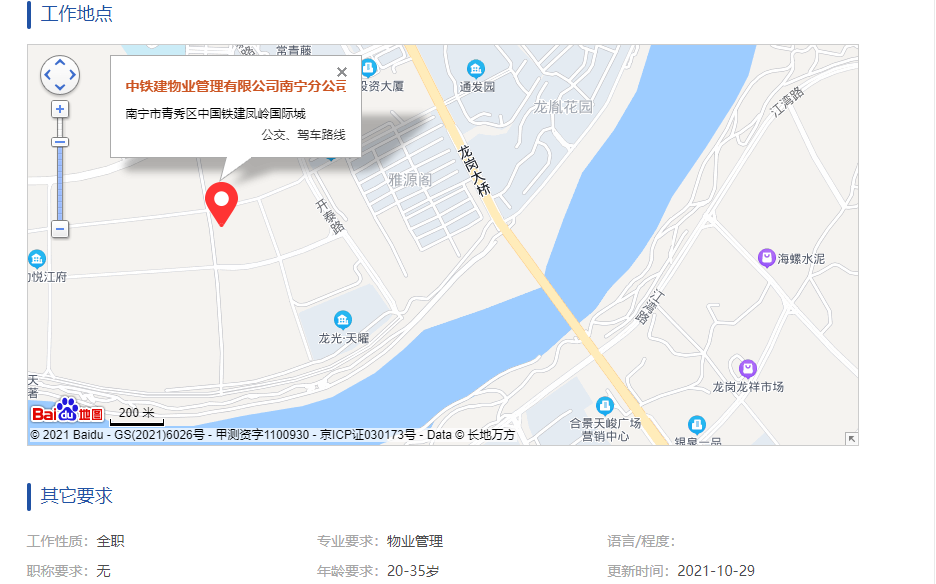Tap the red location marker
Viewport: 936px width, 584px height.
coord(221,201)
